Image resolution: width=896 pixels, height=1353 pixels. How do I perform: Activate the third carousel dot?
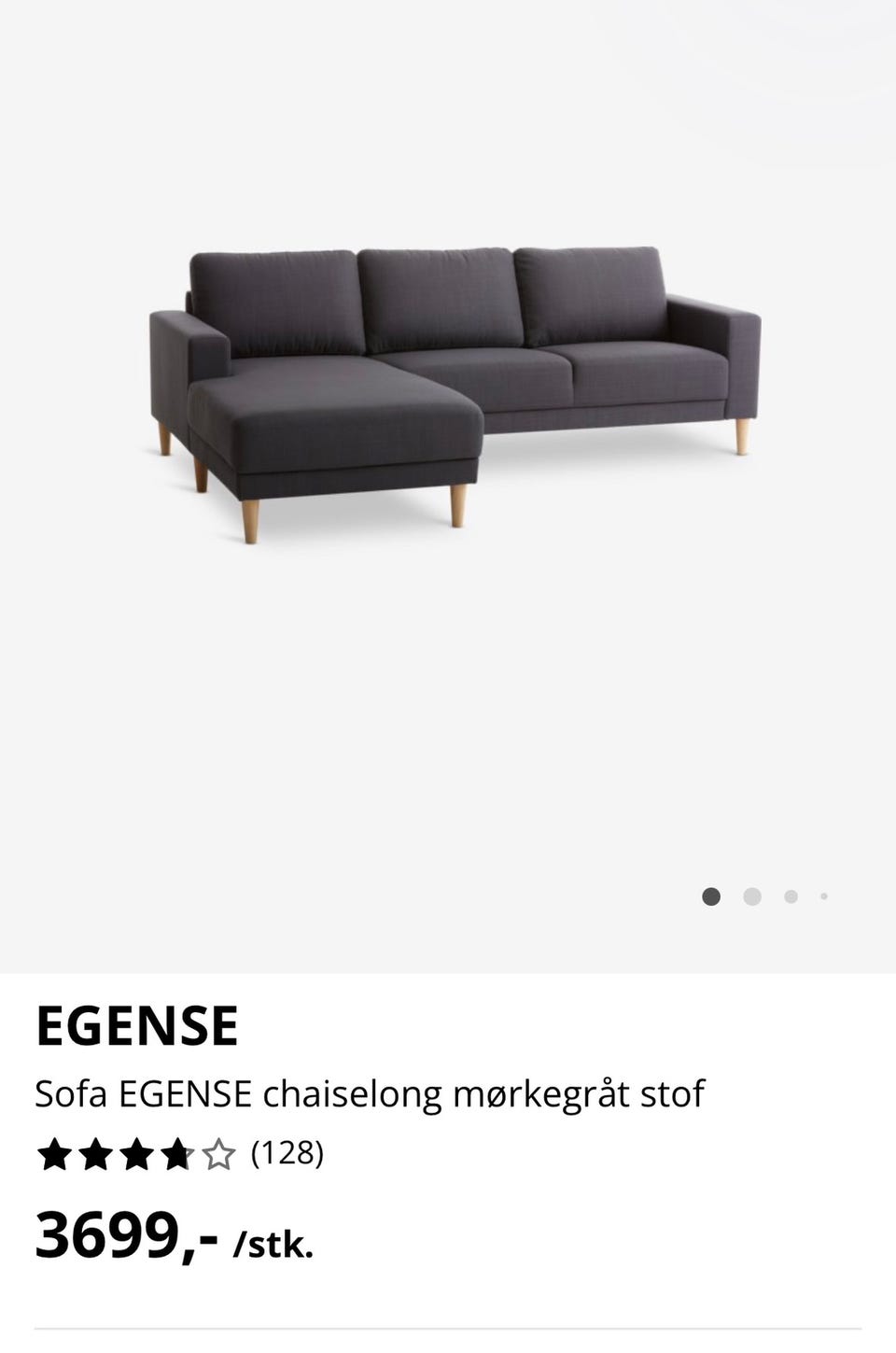tap(789, 895)
